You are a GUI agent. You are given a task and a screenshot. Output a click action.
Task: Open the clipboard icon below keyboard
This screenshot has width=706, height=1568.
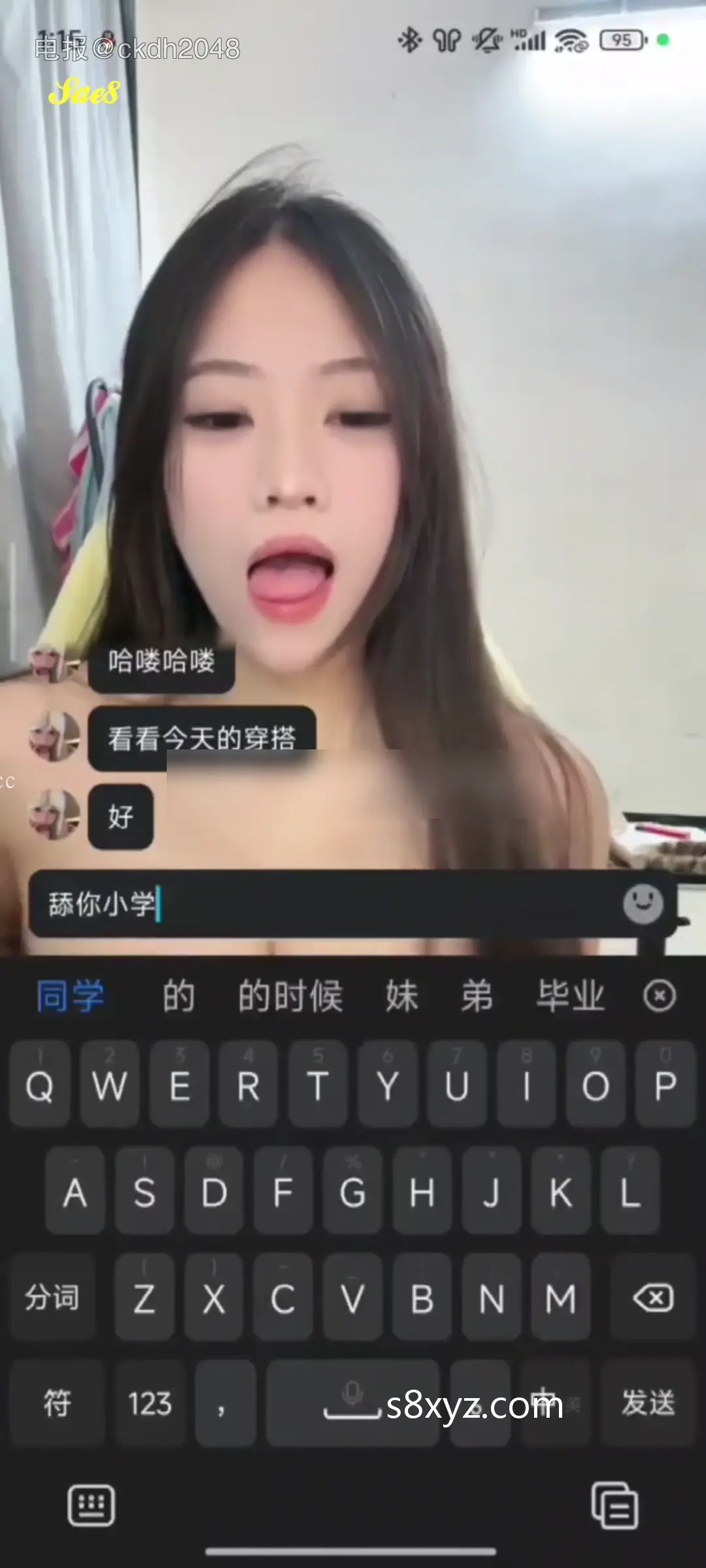click(x=614, y=1505)
